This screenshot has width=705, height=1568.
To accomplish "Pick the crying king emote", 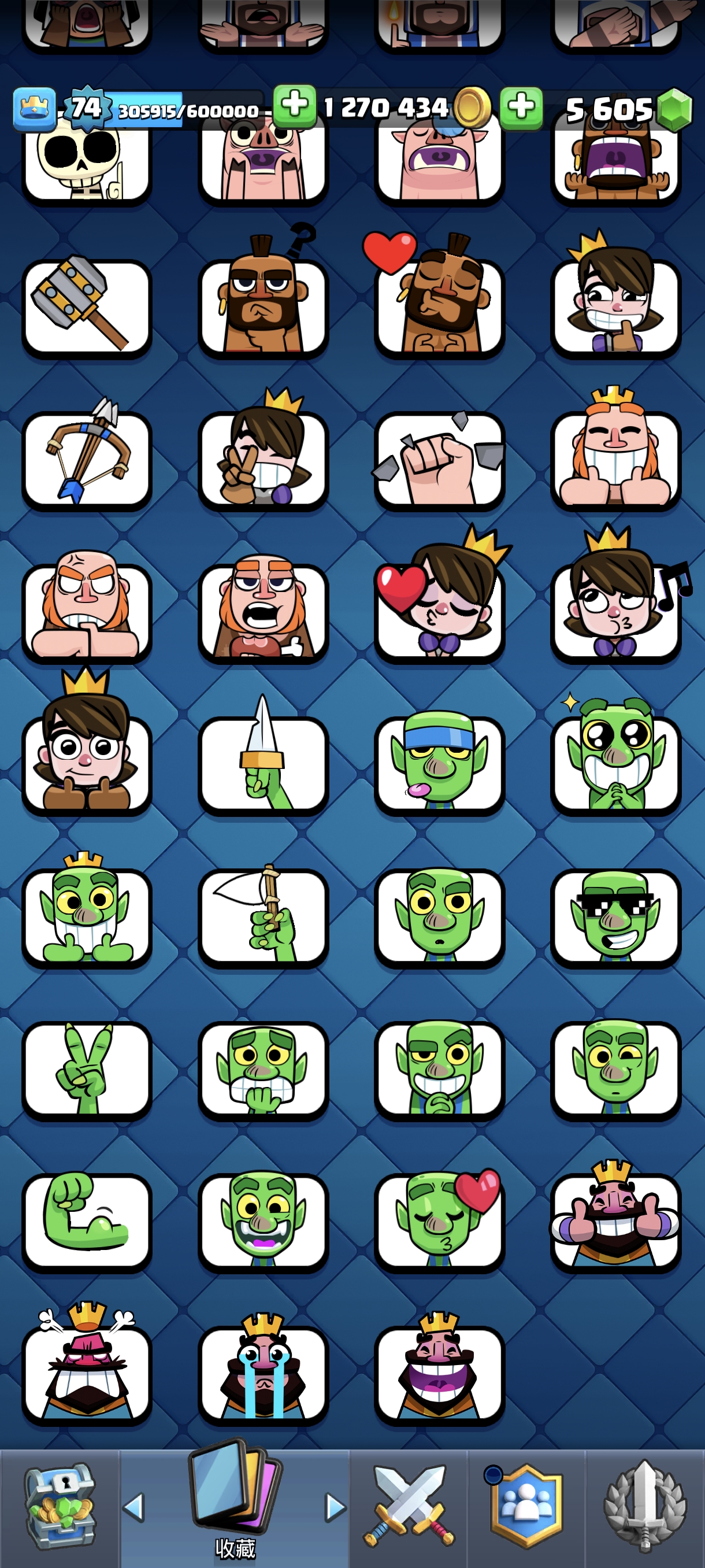I will [x=263, y=1373].
